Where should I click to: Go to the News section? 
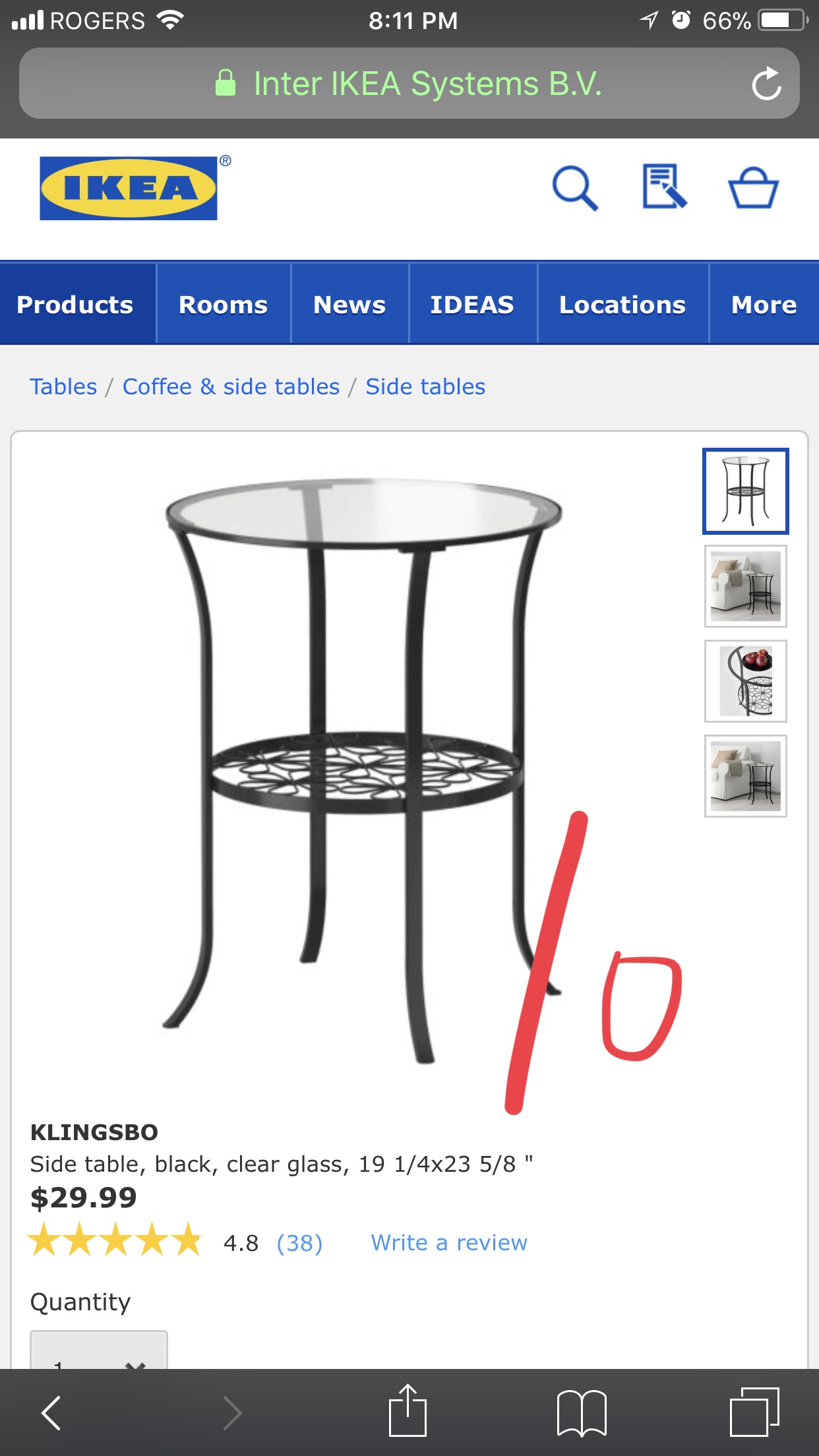coord(349,305)
